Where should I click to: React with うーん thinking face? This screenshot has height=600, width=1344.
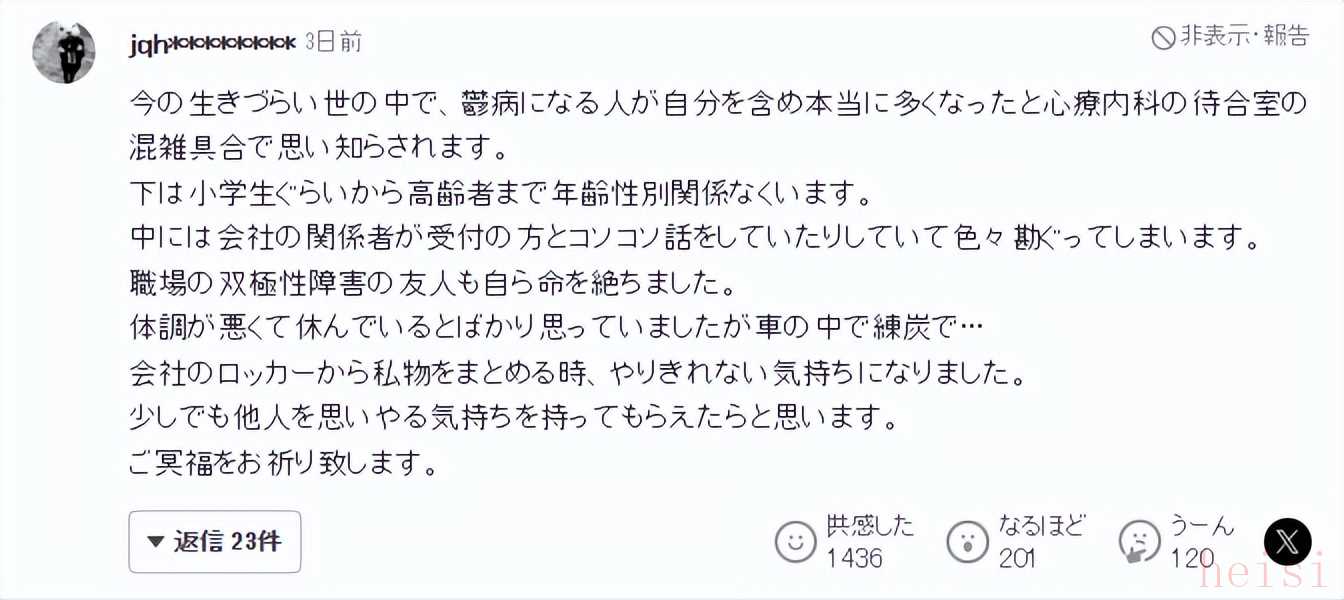point(1139,542)
